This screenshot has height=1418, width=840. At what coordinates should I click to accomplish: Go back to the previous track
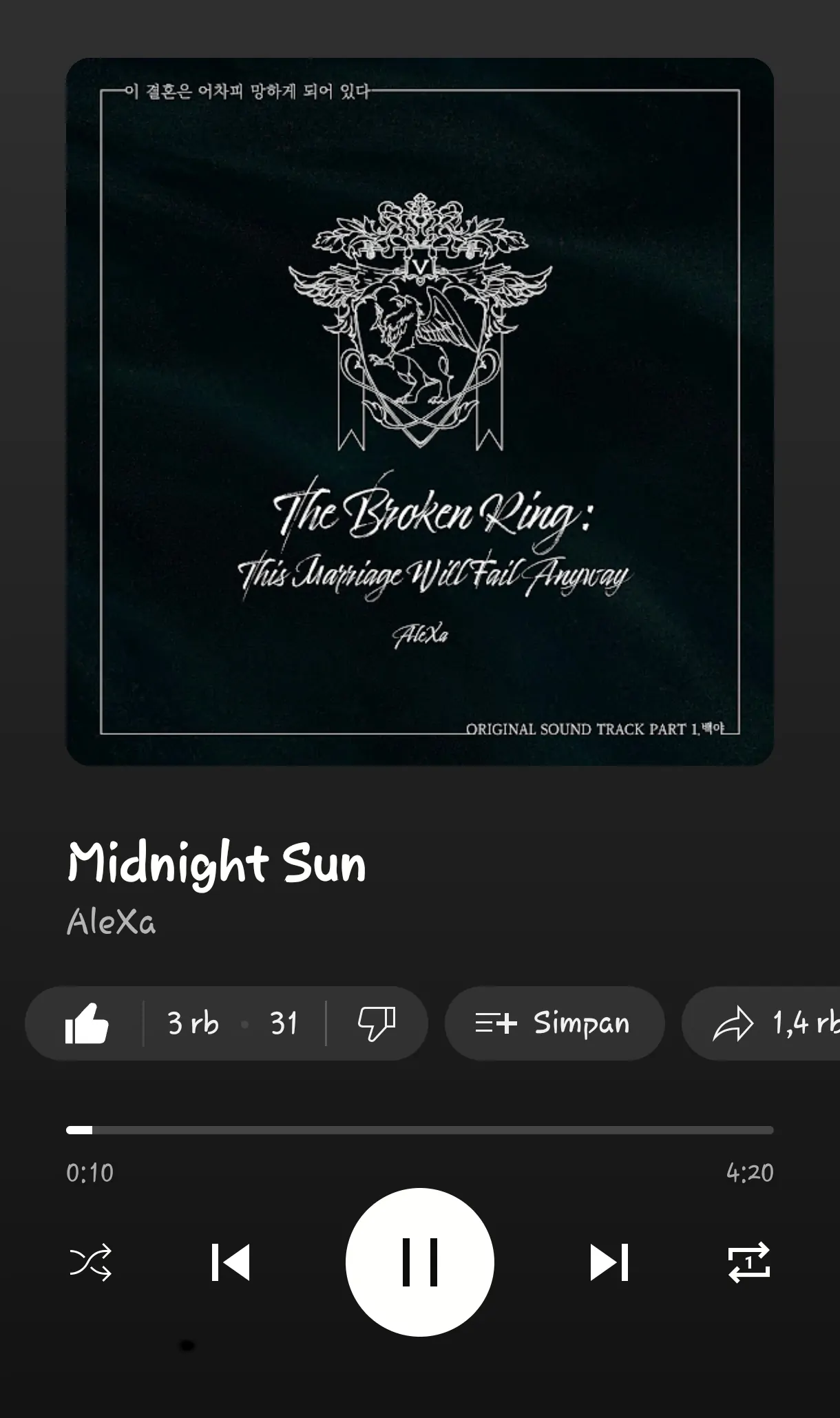(x=231, y=1262)
